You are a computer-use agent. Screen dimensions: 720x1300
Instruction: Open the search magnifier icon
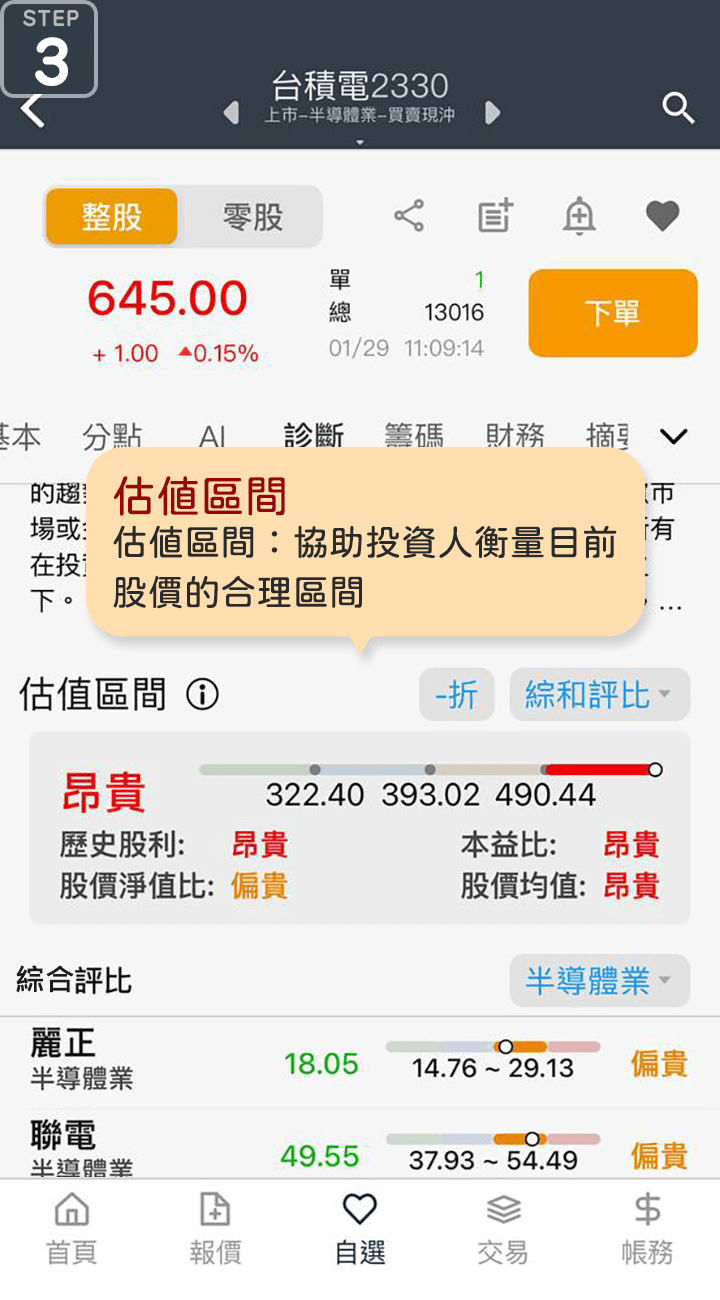coord(678,108)
